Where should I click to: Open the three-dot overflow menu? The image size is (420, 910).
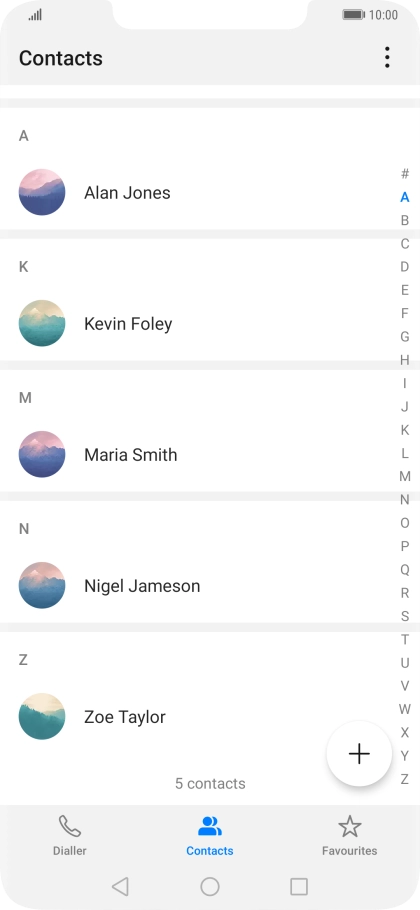(x=387, y=57)
